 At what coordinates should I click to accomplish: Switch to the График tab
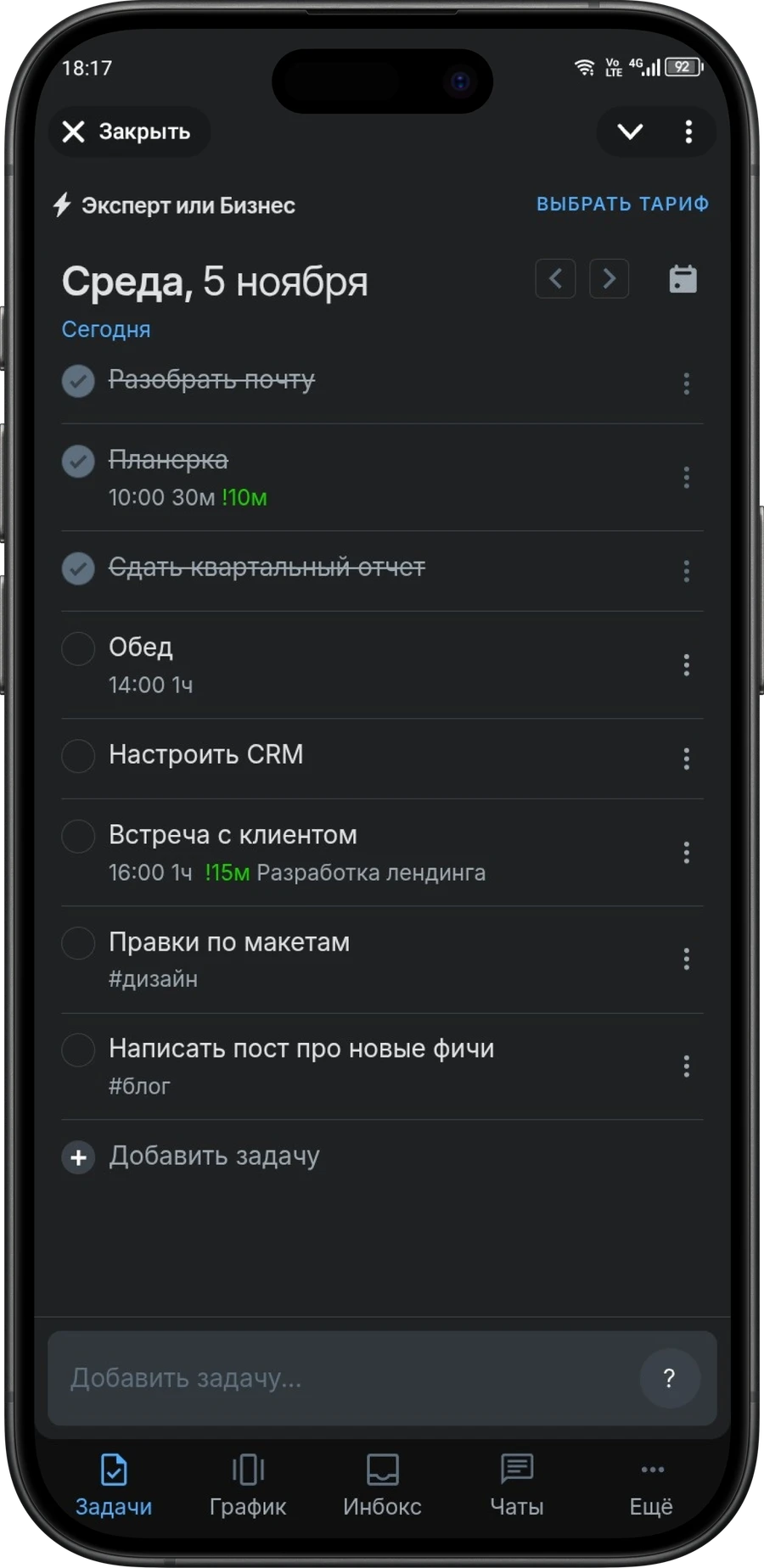tap(248, 1487)
